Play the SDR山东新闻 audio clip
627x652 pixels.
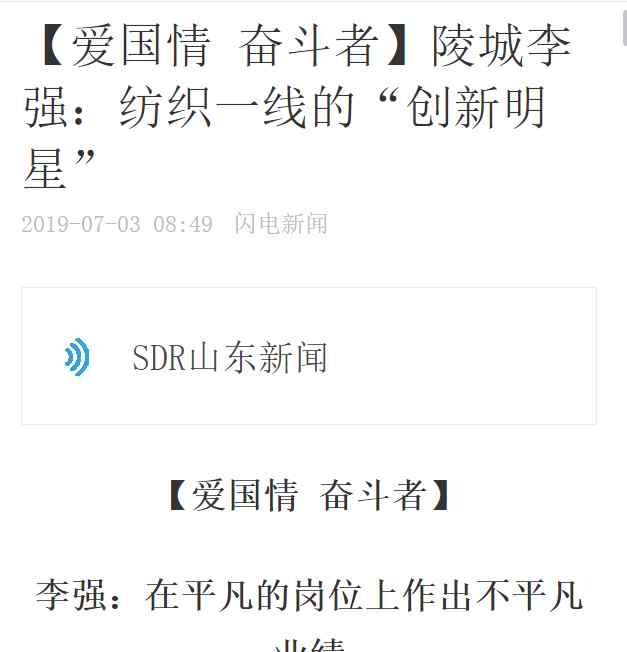pyautogui.click(x=77, y=357)
